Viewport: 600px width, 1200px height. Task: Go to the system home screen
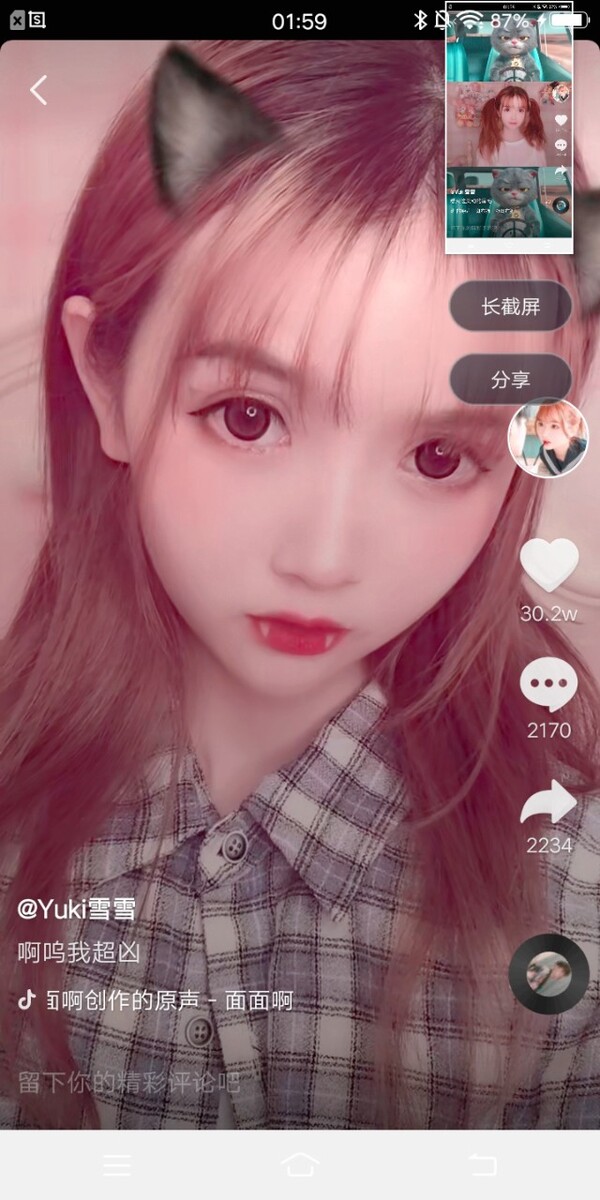[x=300, y=1165]
